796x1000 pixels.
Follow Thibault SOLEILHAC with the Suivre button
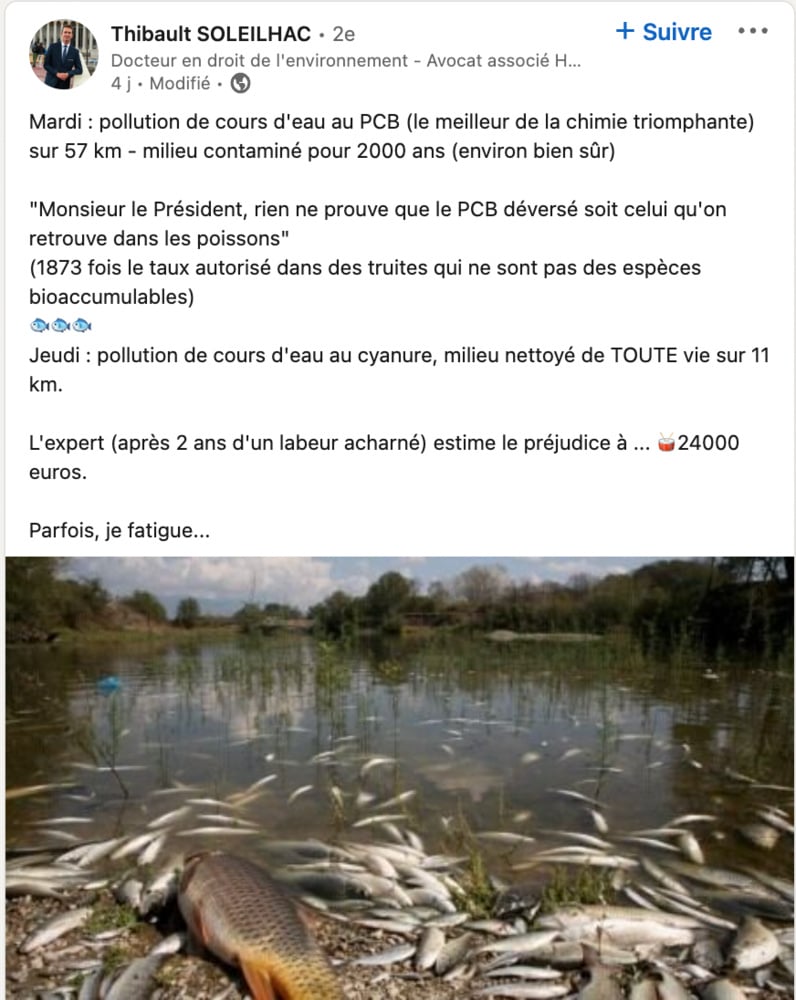pos(663,32)
